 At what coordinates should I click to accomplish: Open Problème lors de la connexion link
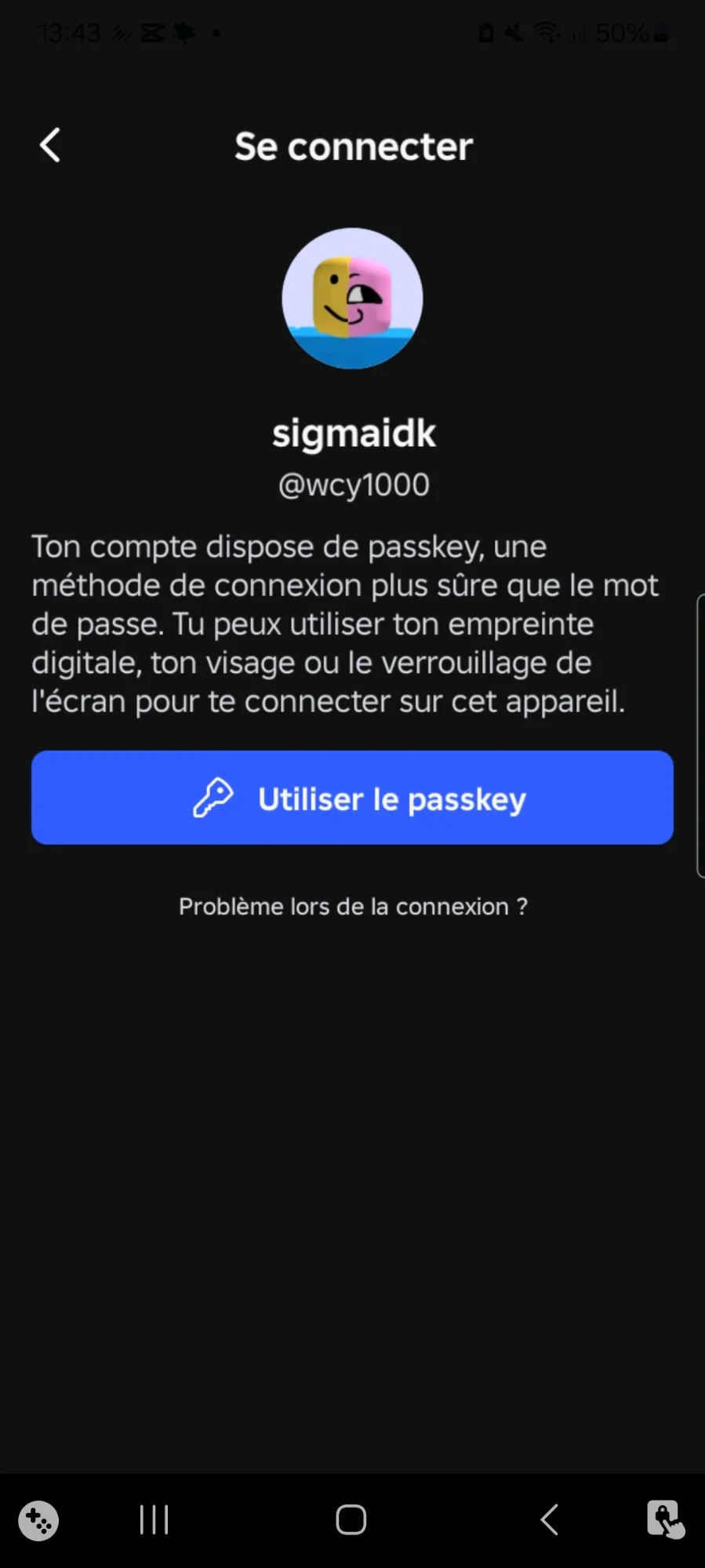353,907
